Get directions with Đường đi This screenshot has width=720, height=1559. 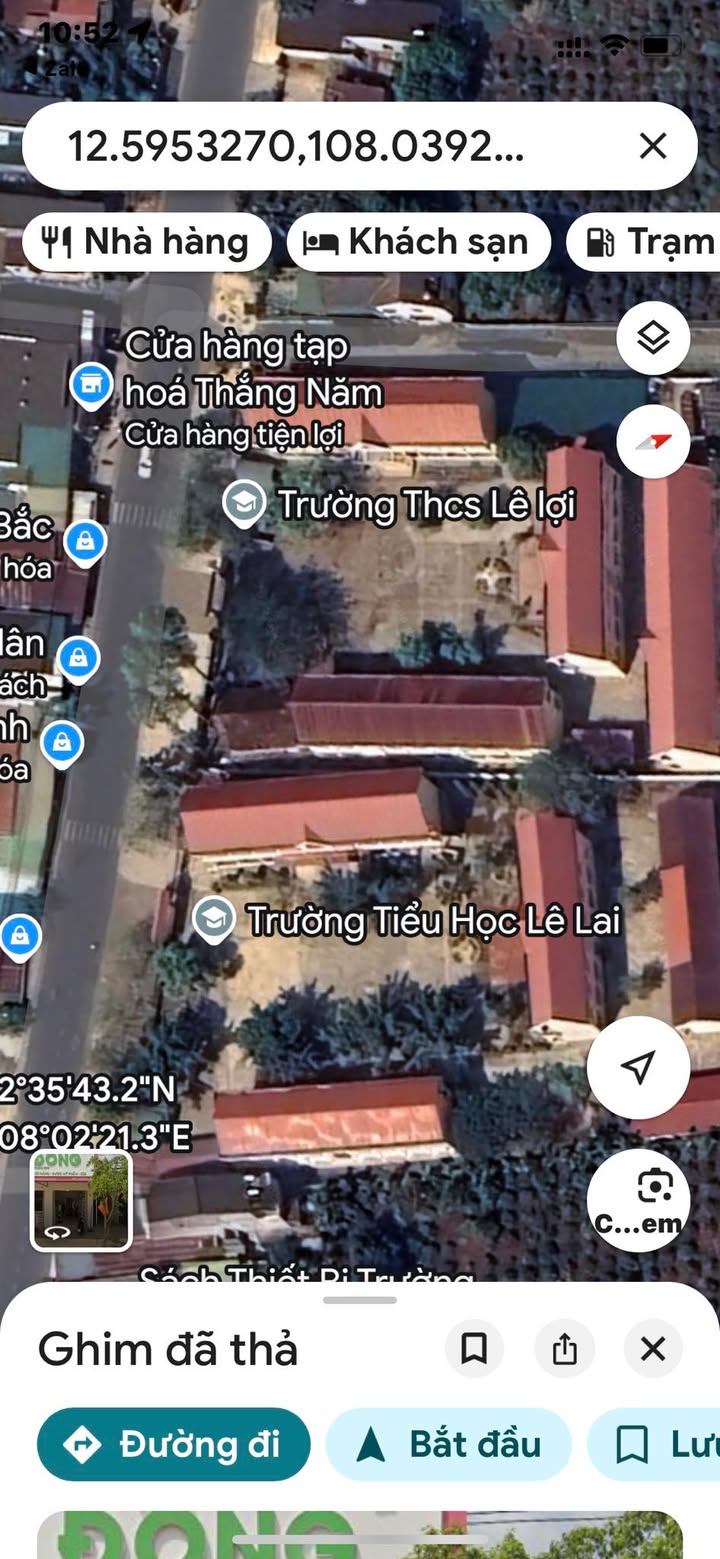click(173, 1444)
